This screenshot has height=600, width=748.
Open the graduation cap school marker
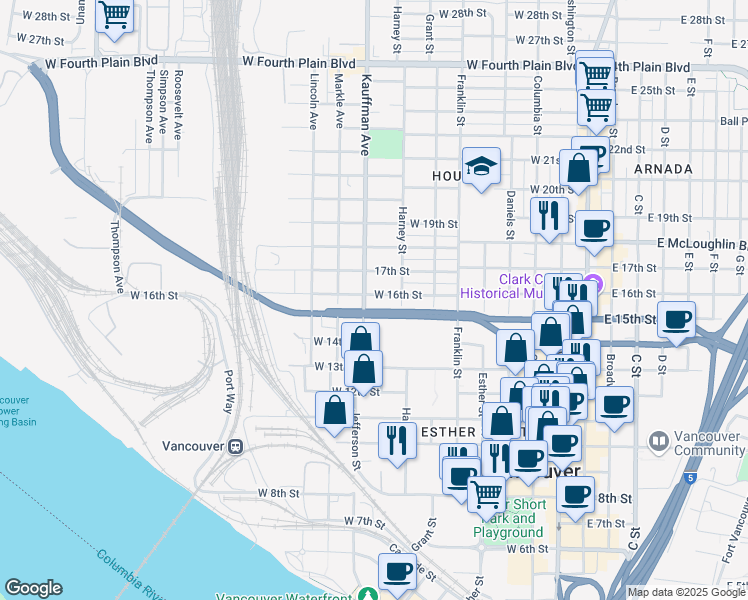[481, 167]
